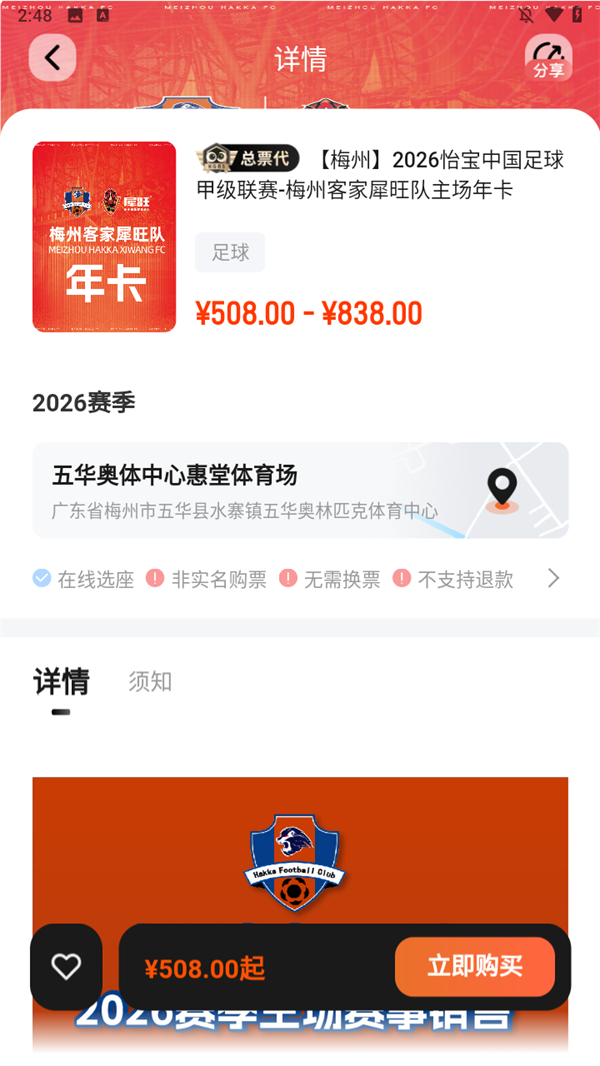Open map for 五华奥体中心惠堂体育场 venue
Viewport: 600px width, 1066px height.
[x=502, y=490]
